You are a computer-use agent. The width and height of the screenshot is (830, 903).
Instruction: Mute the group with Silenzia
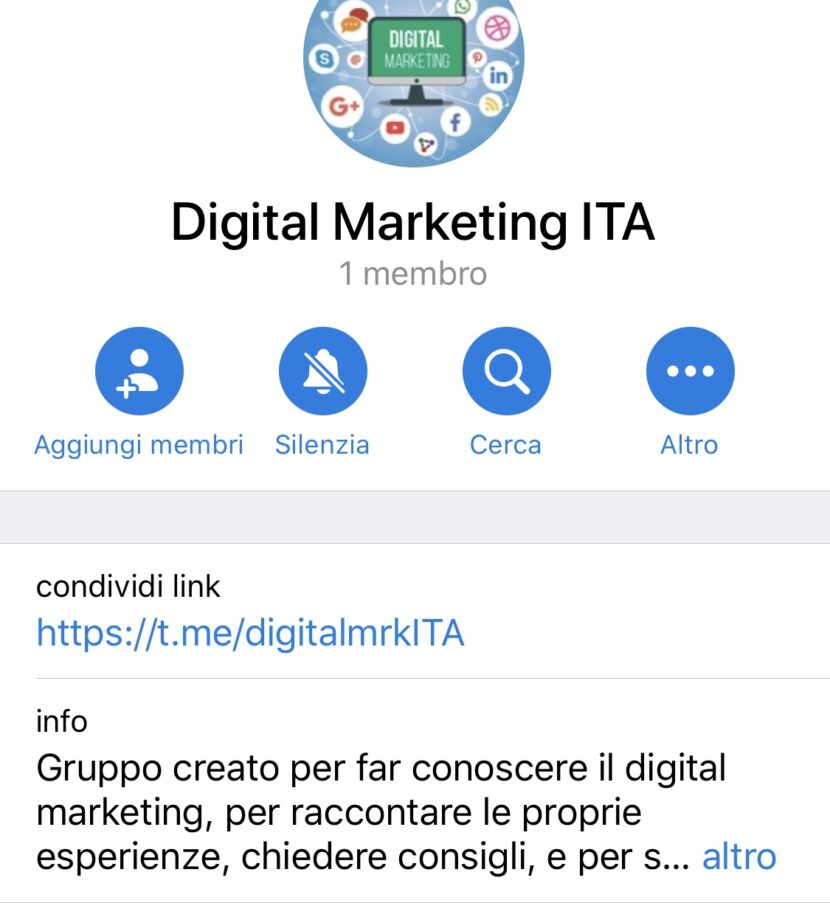[x=322, y=372]
